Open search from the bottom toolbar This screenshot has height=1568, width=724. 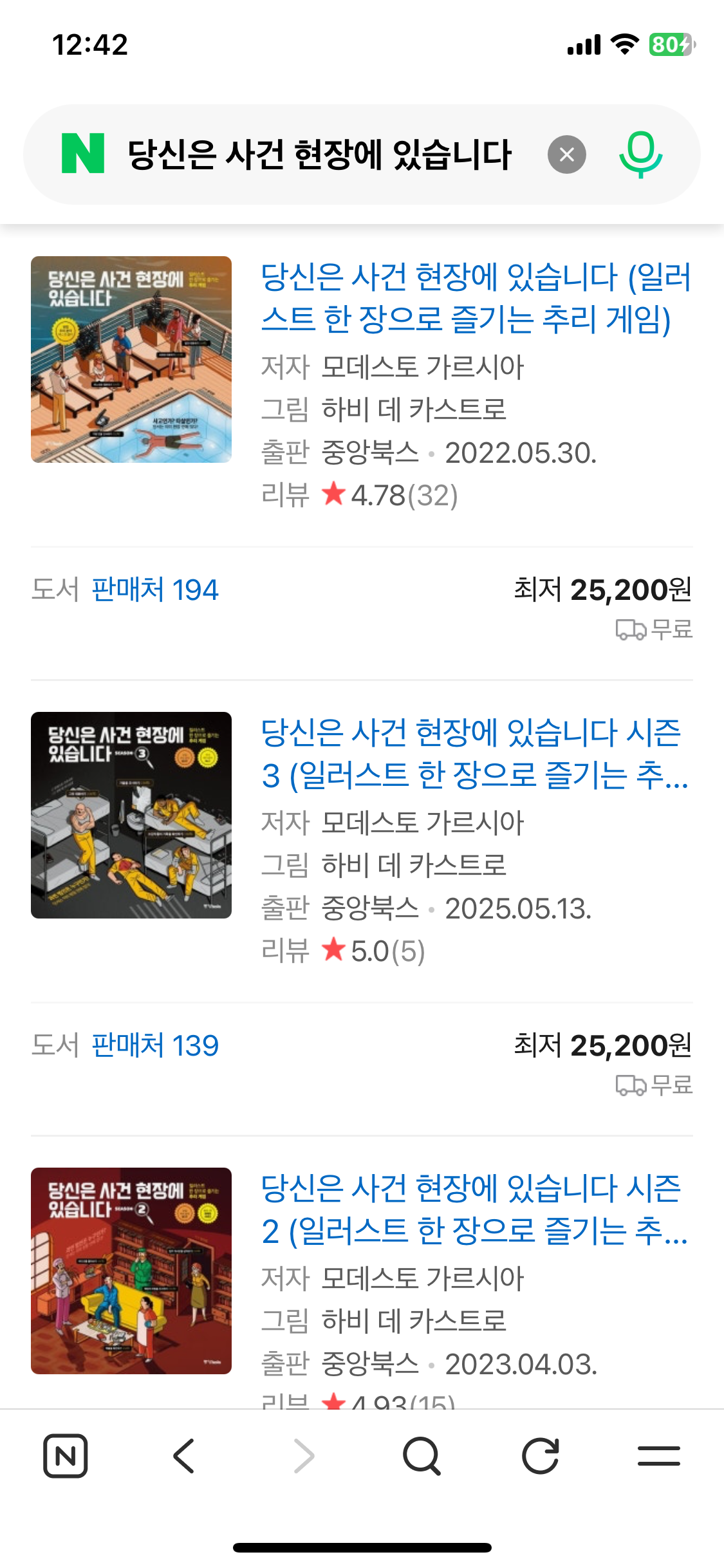click(x=422, y=1456)
